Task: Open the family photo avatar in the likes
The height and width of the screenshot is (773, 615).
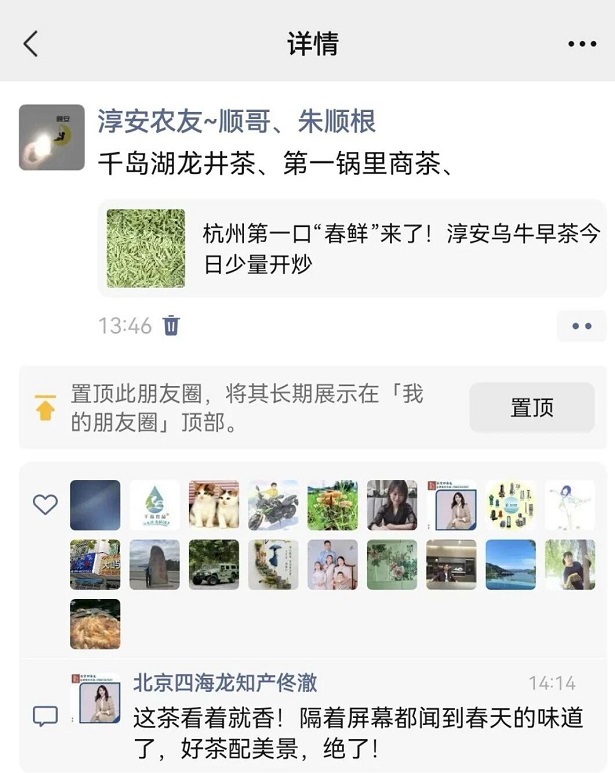Action: click(x=333, y=565)
